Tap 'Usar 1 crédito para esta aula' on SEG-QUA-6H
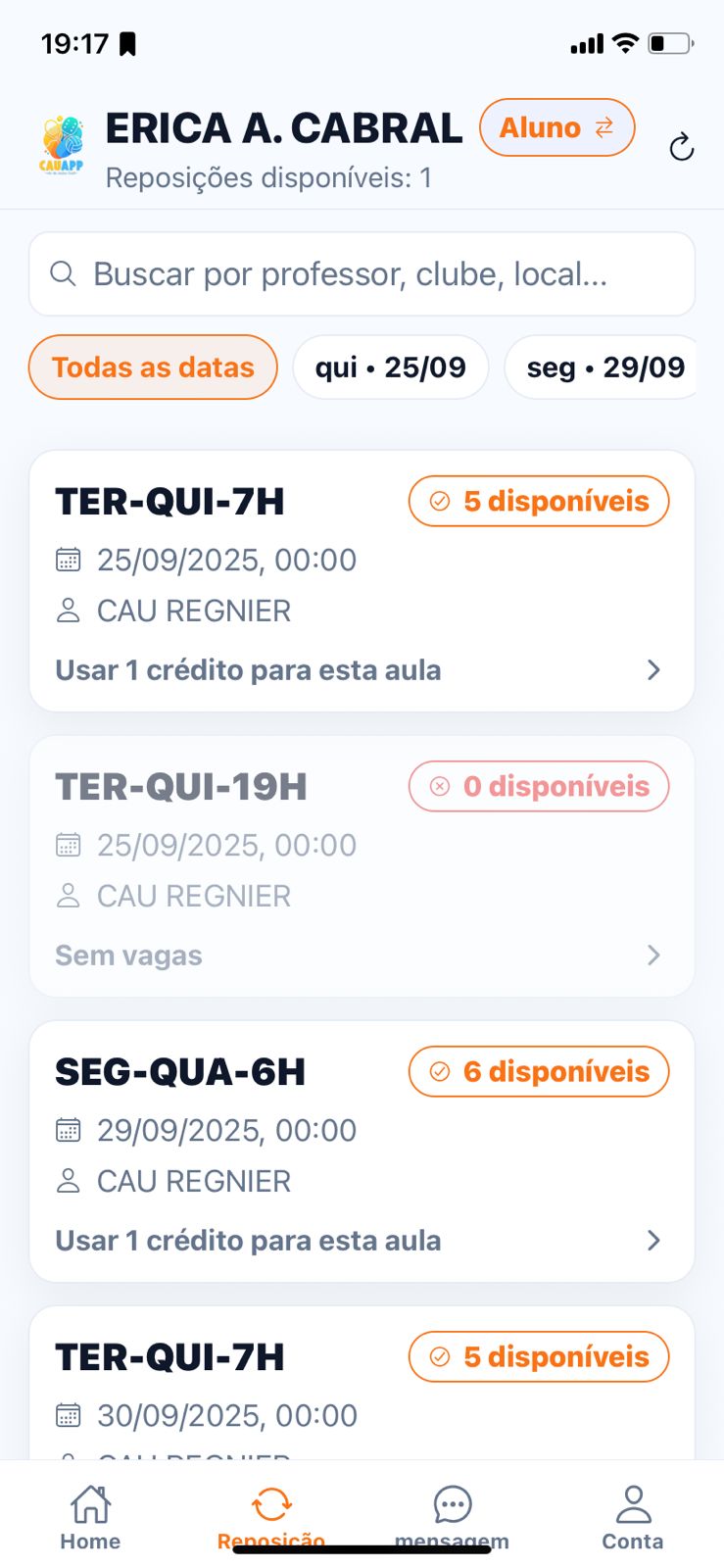Screen dimensions: 724x1568 click(x=247, y=1240)
